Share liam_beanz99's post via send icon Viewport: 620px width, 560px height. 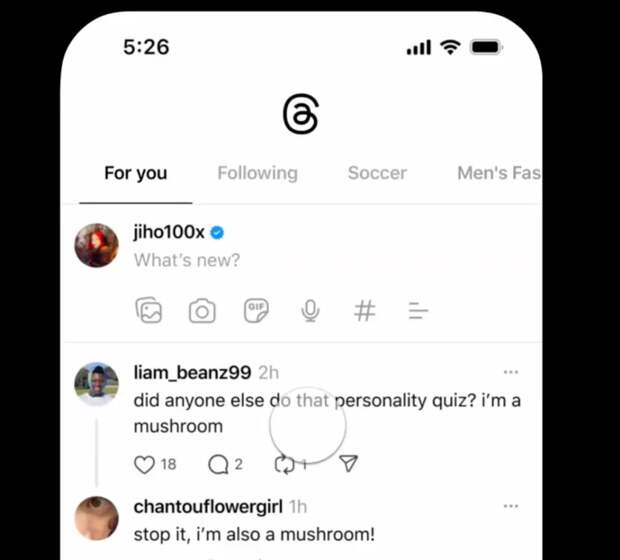(x=349, y=464)
